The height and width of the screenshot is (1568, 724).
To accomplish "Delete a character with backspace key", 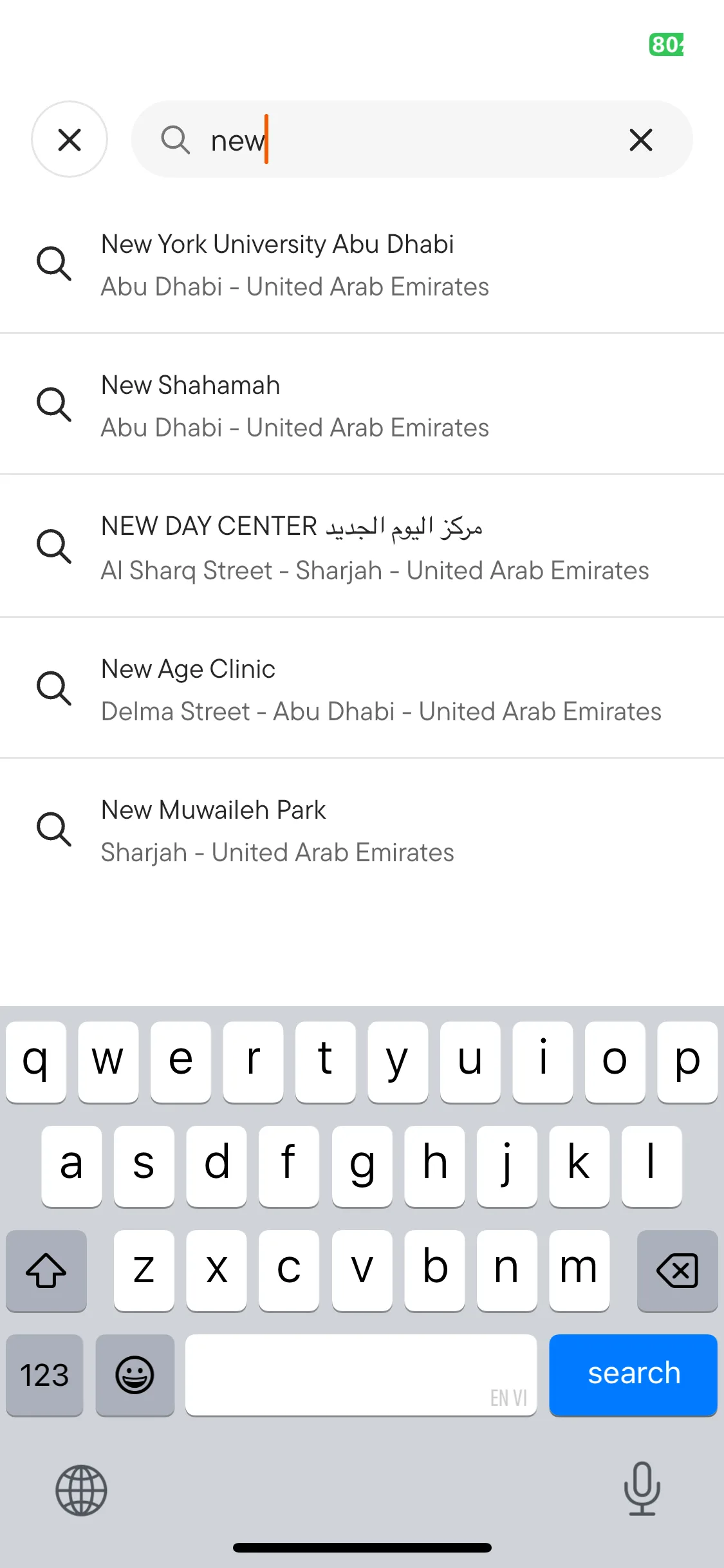I will pyautogui.click(x=677, y=1271).
